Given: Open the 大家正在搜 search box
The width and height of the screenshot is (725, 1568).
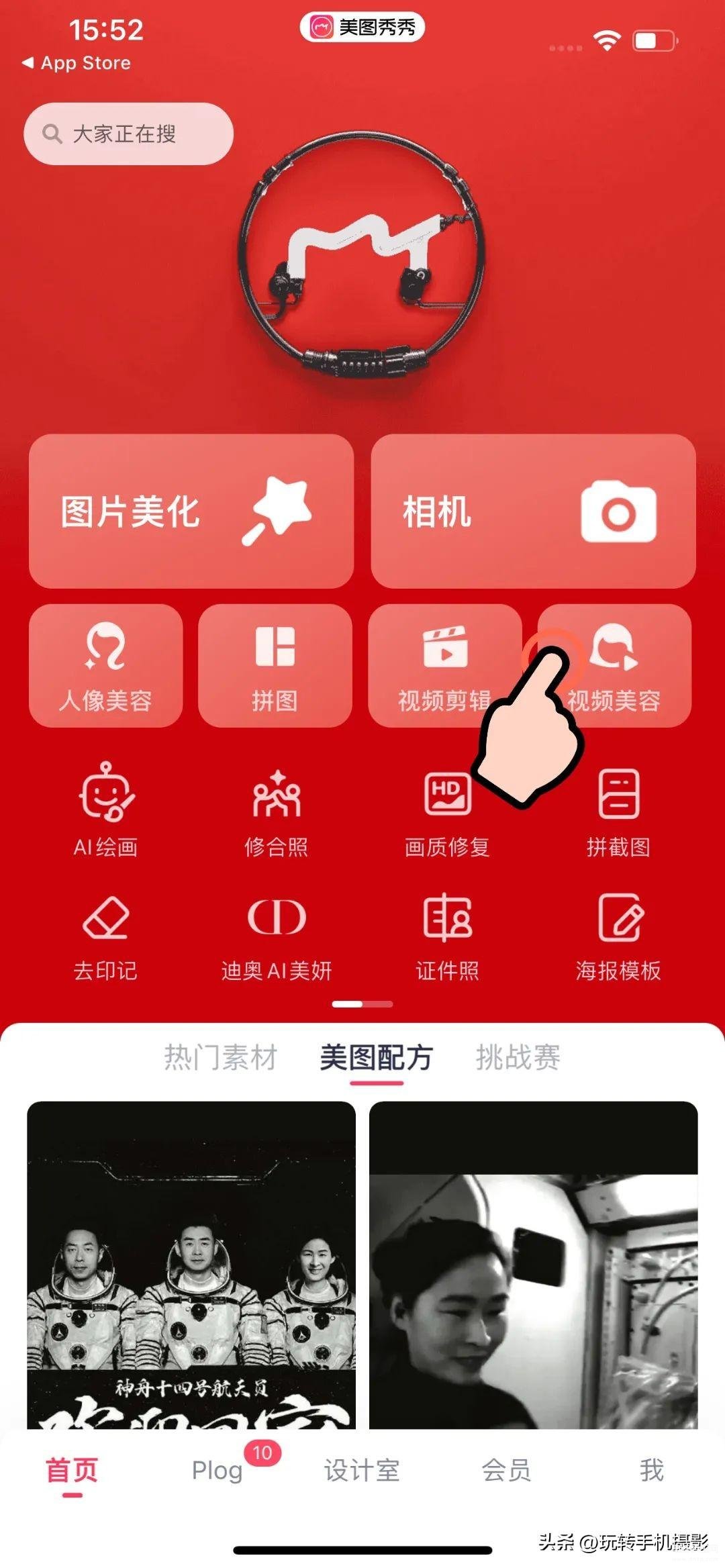Looking at the screenshot, I should pos(128,134).
